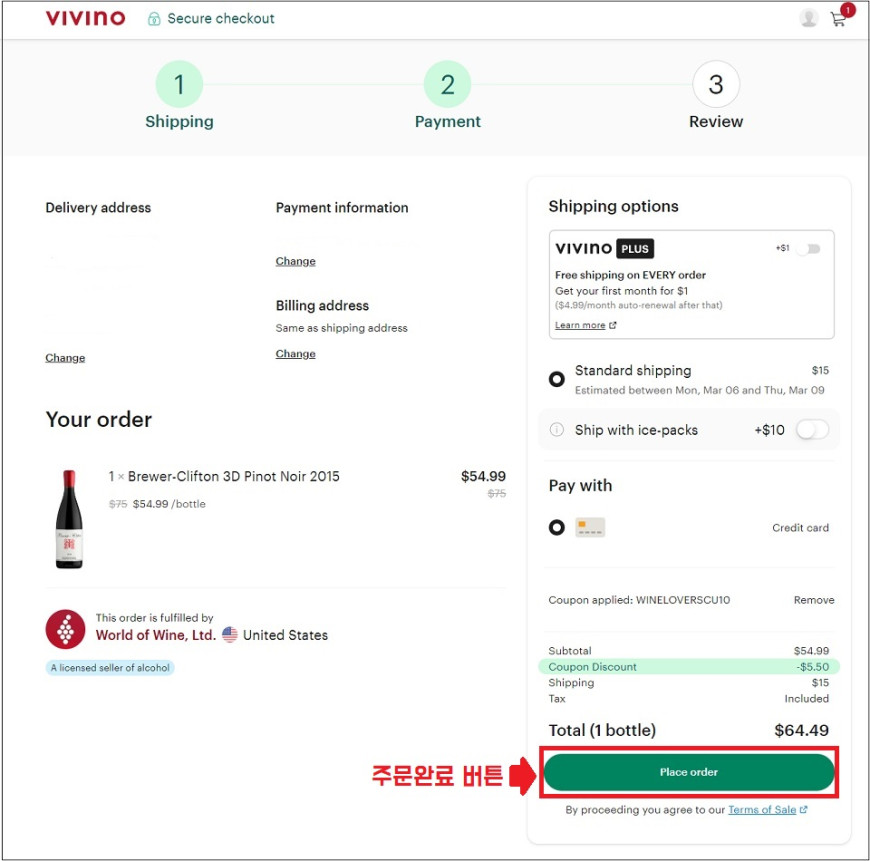Tap the Place order button
Viewport: 870px width, 861px height.
pos(689,772)
